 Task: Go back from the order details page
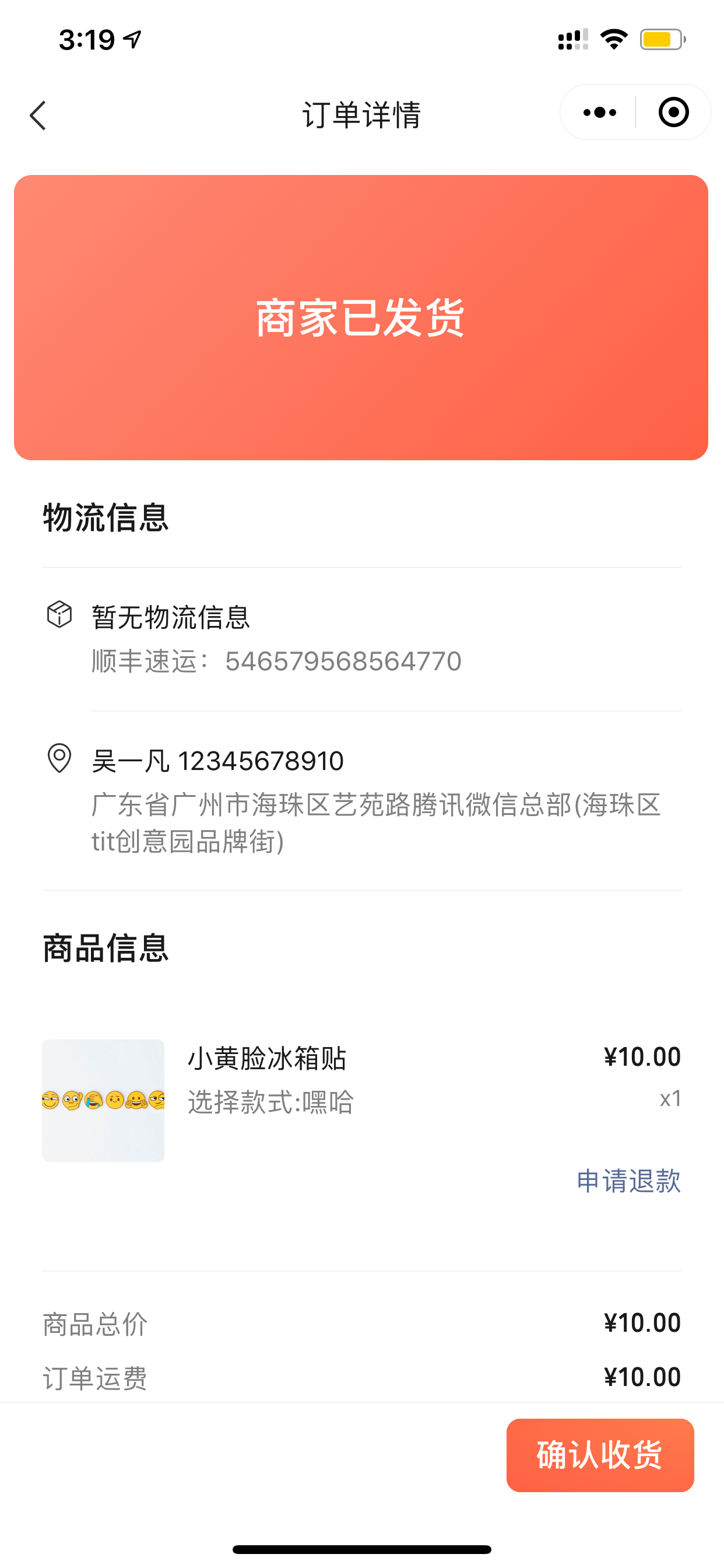(x=38, y=116)
